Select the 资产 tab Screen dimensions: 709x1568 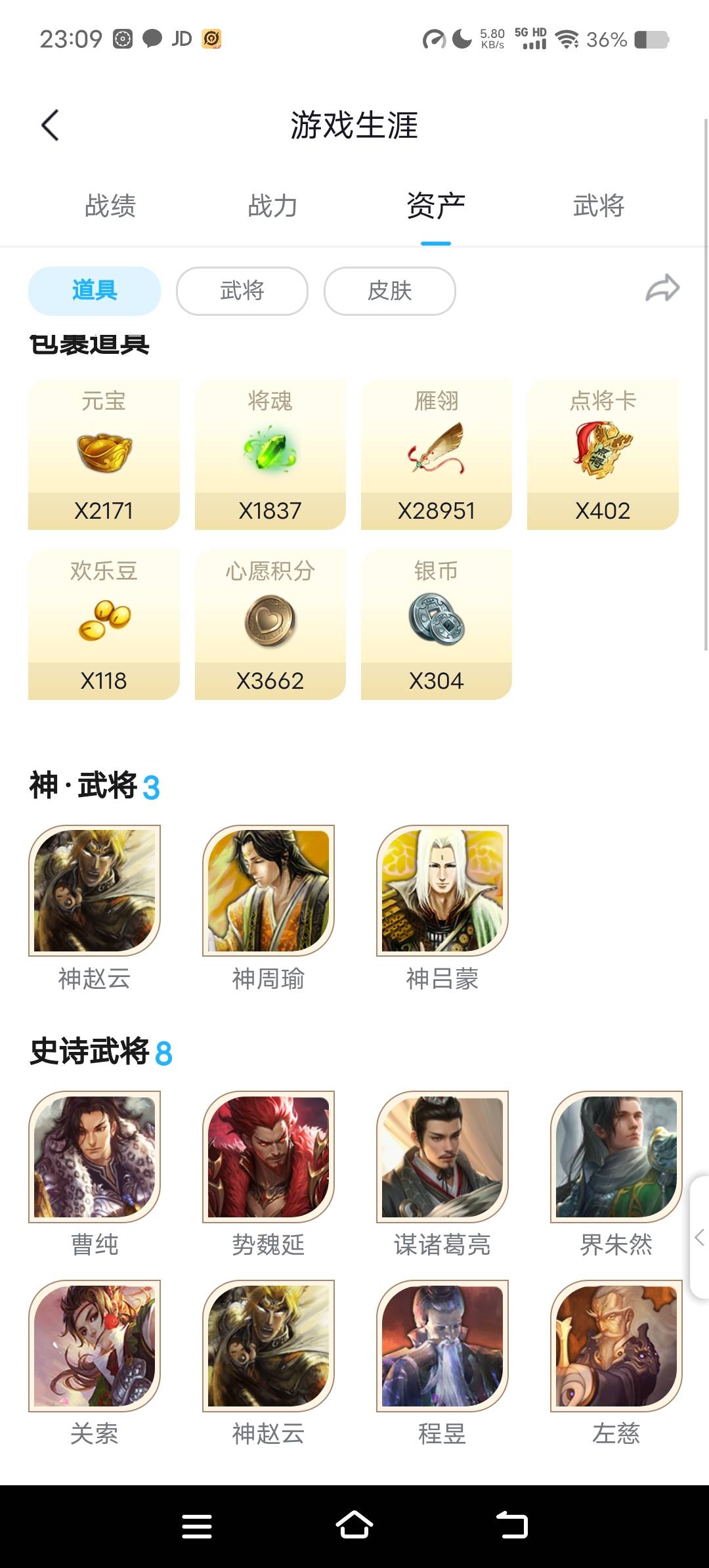[435, 206]
